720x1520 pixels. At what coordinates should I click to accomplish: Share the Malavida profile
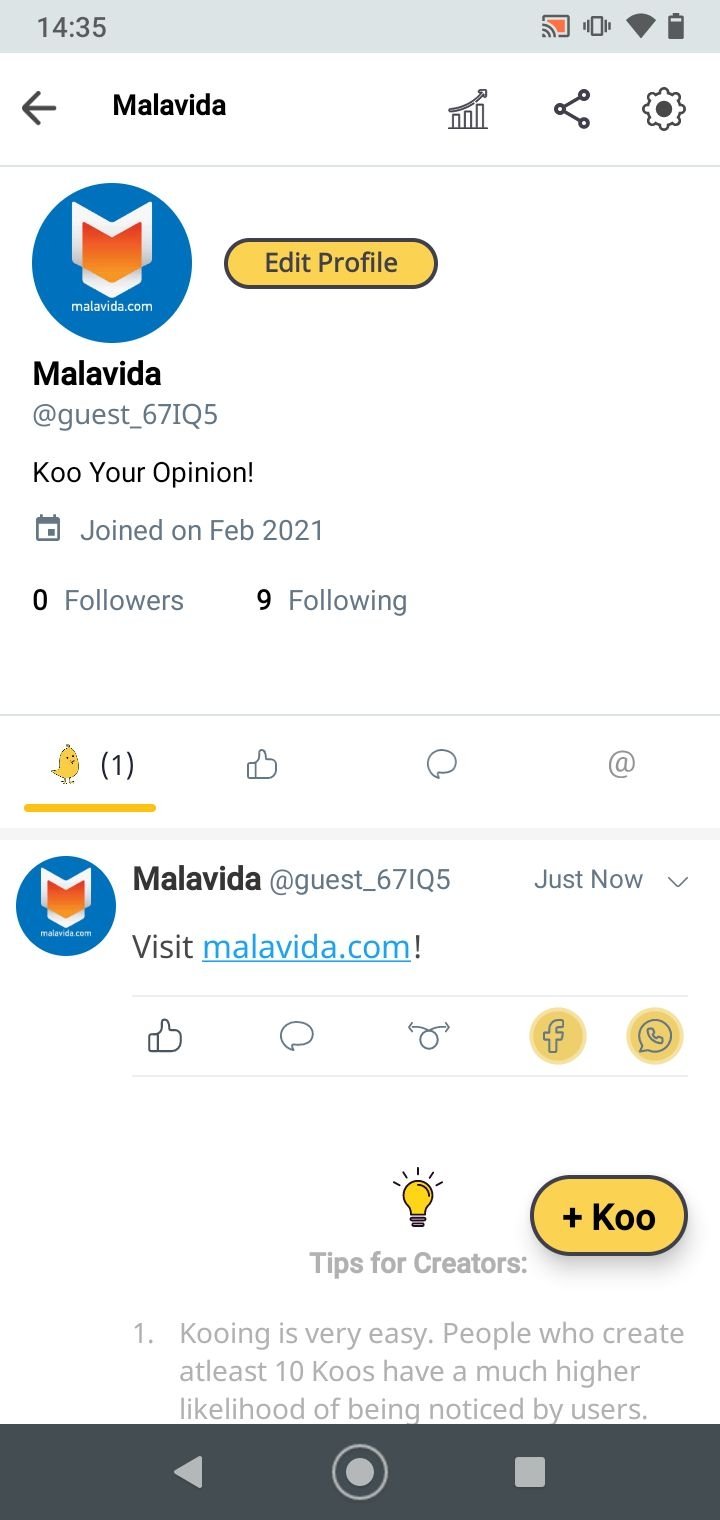click(x=572, y=109)
